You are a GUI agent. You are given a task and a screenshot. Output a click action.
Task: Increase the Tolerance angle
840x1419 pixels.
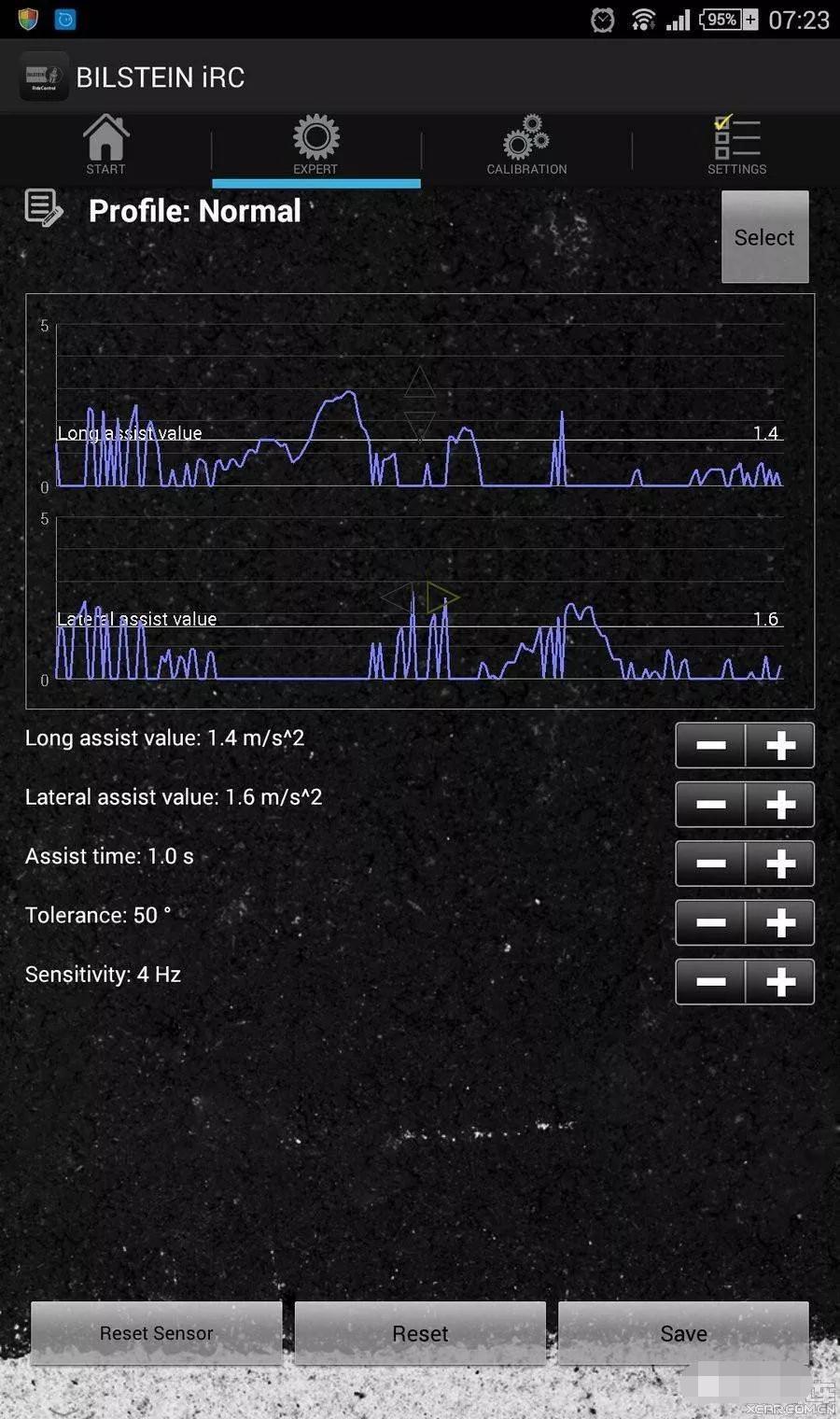pyautogui.click(x=780, y=922)
